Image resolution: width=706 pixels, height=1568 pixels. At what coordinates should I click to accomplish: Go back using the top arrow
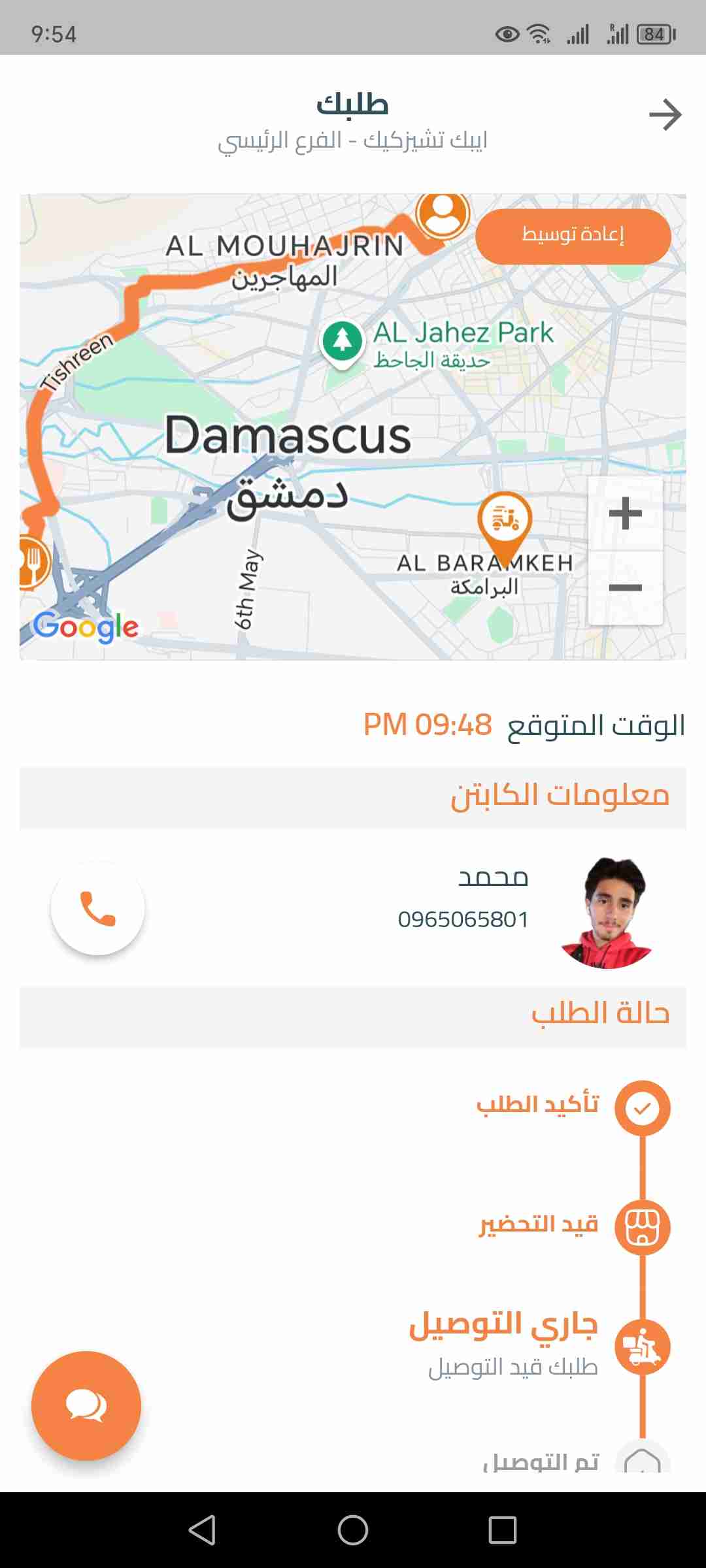(665, 115)
